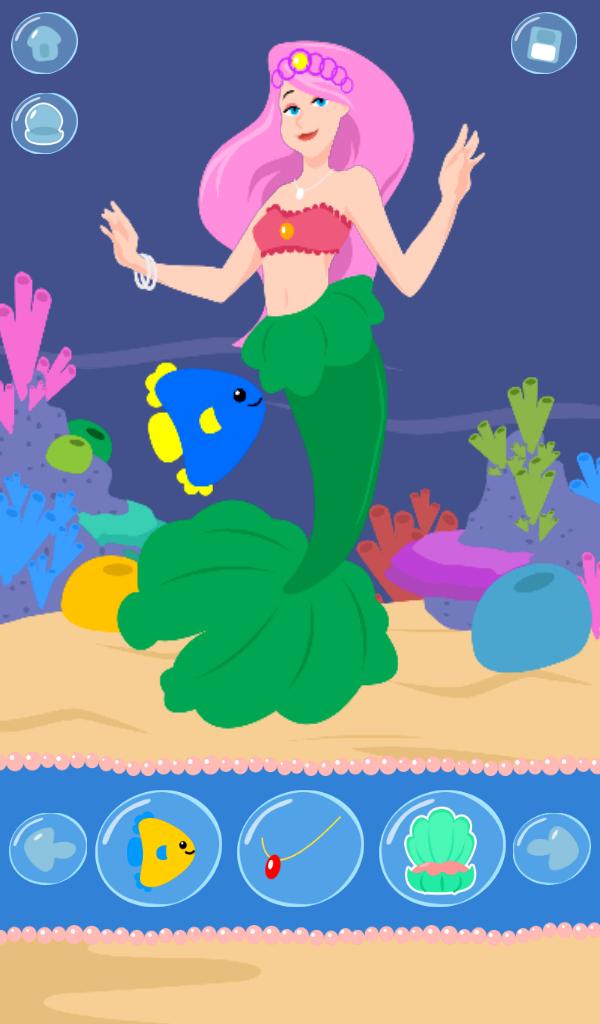This screenshot has width=600, height=1024.
Task: Show next item category
Action: 551,848
